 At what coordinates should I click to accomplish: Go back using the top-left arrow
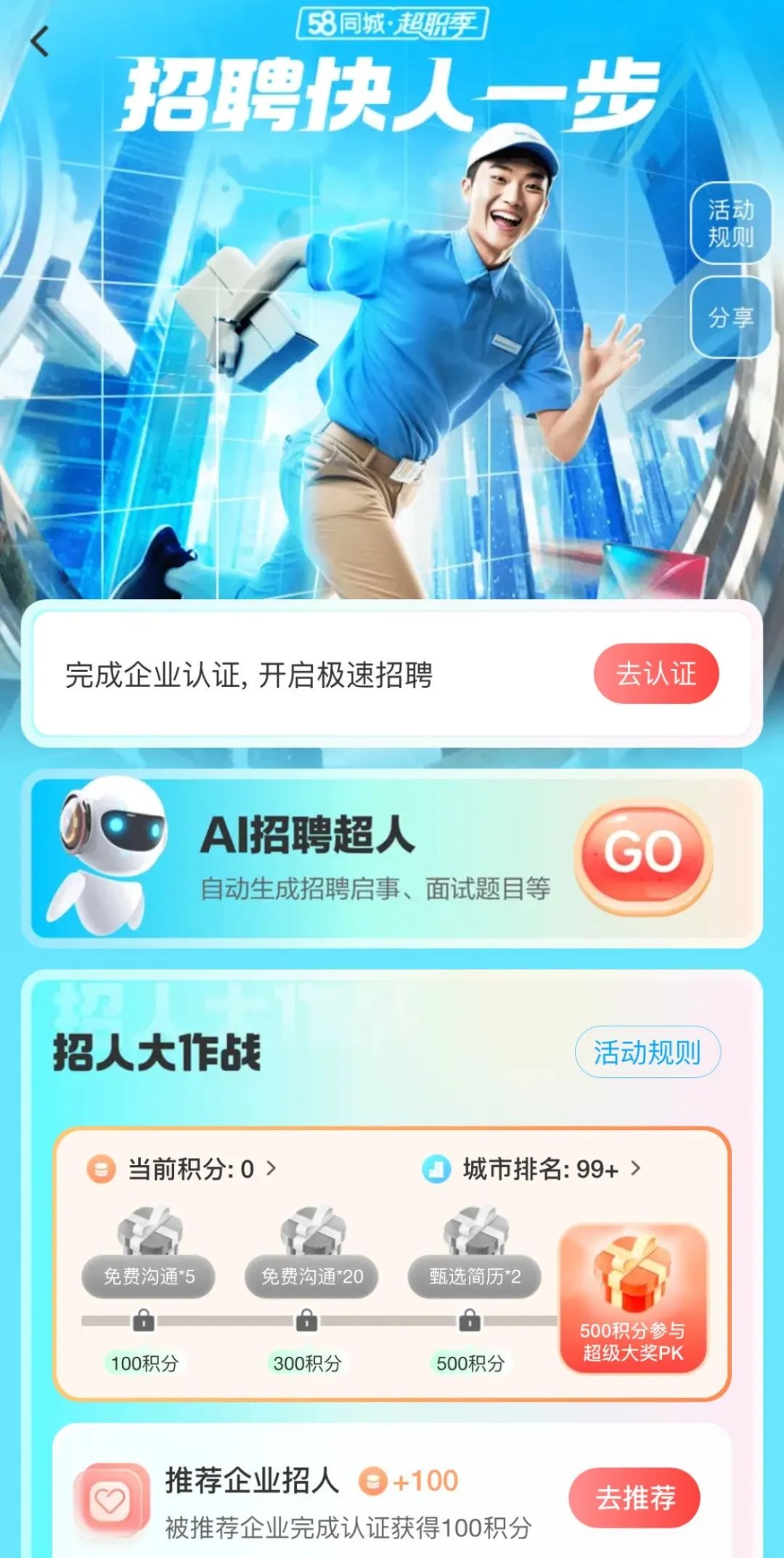pyautogui.click(x=40, y=41)
